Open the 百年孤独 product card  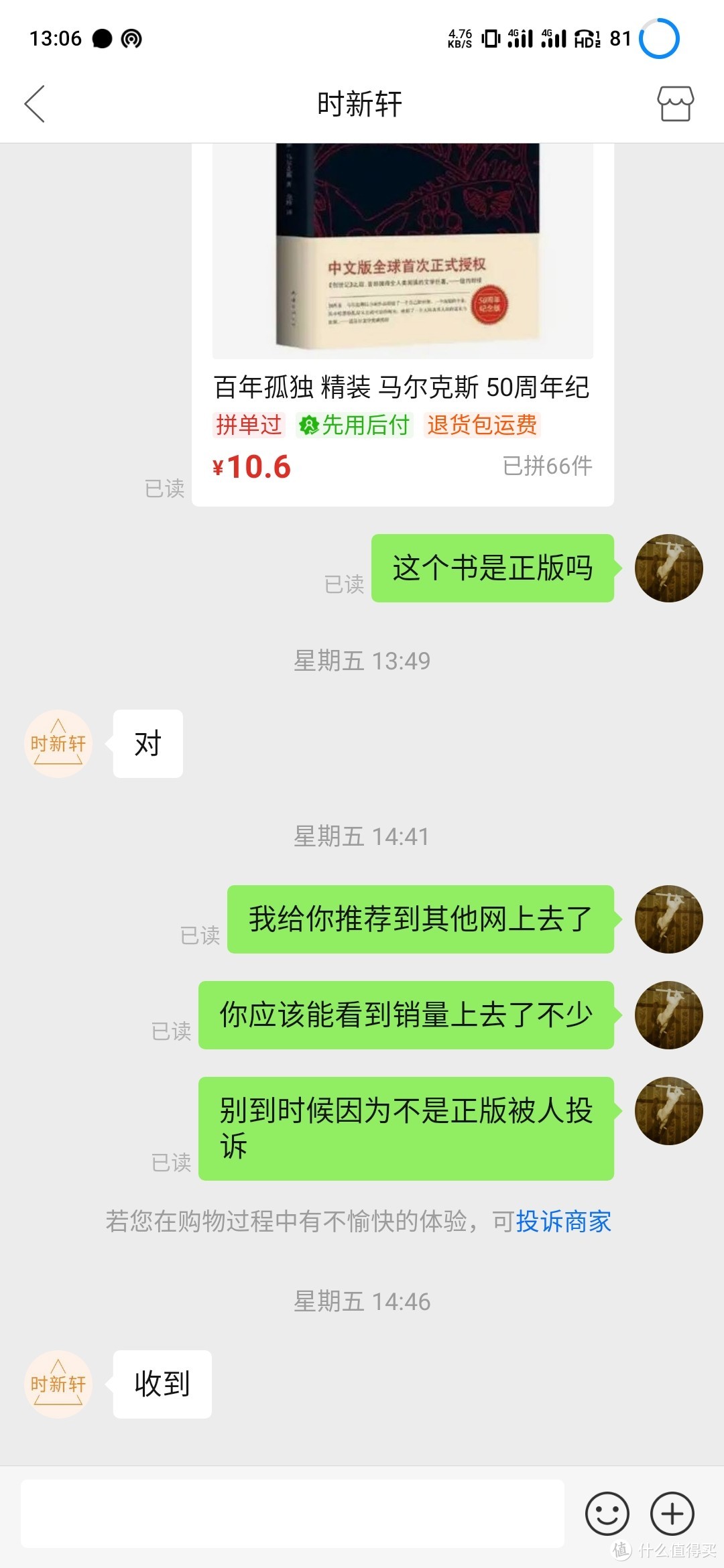[402, 322]
